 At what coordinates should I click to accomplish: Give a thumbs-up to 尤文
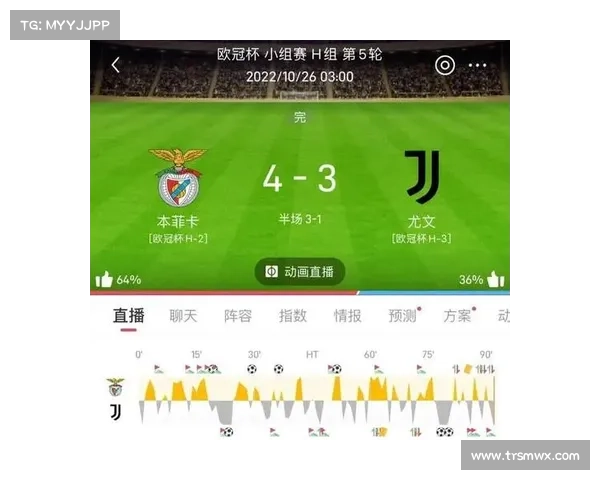tap(495, 279)
